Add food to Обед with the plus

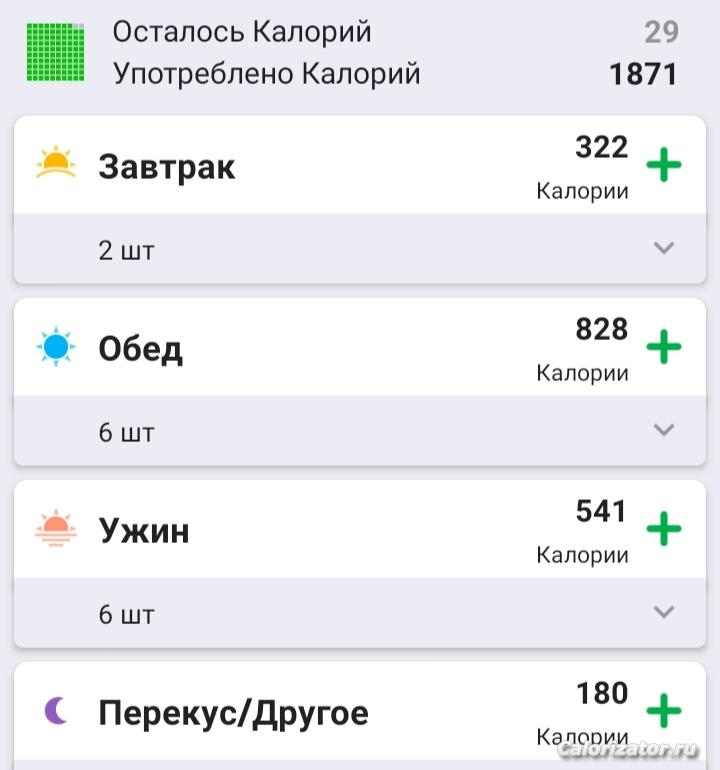click(663, 347)
